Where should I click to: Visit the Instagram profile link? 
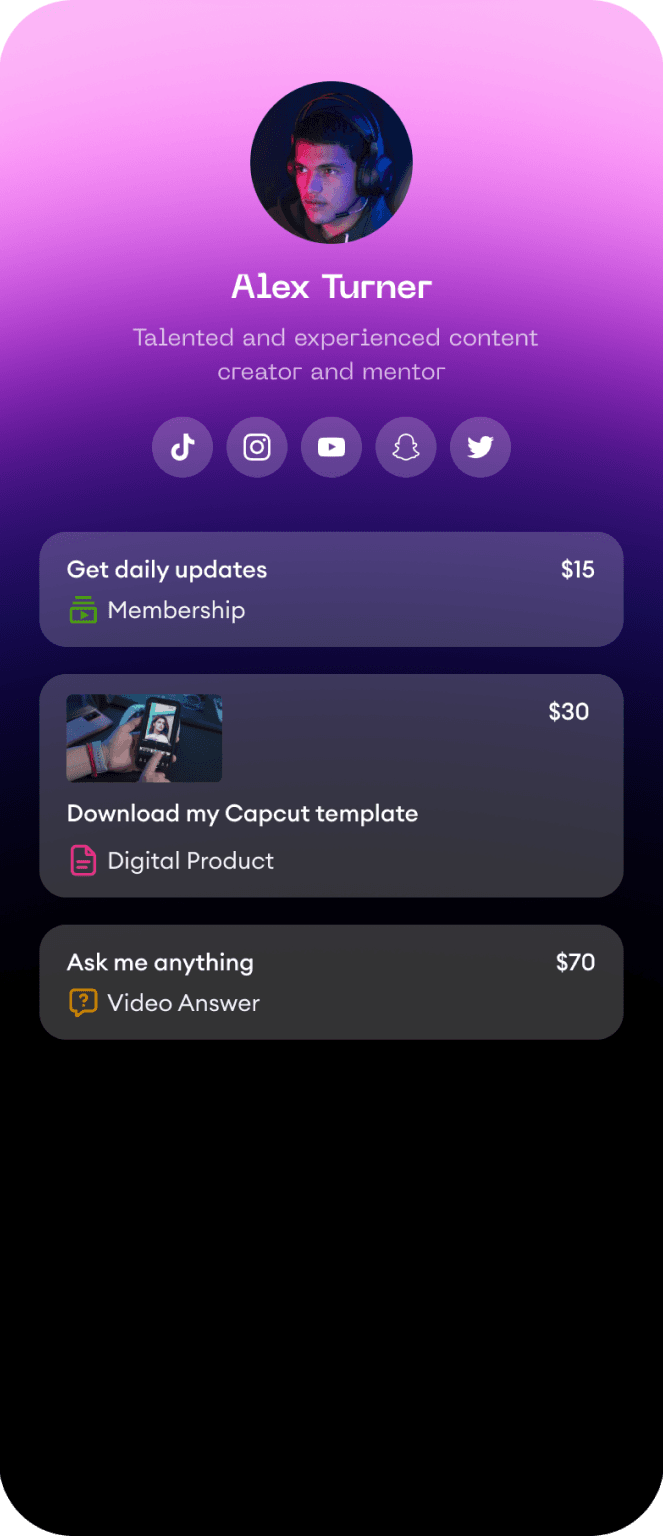[x=257, y=447]
